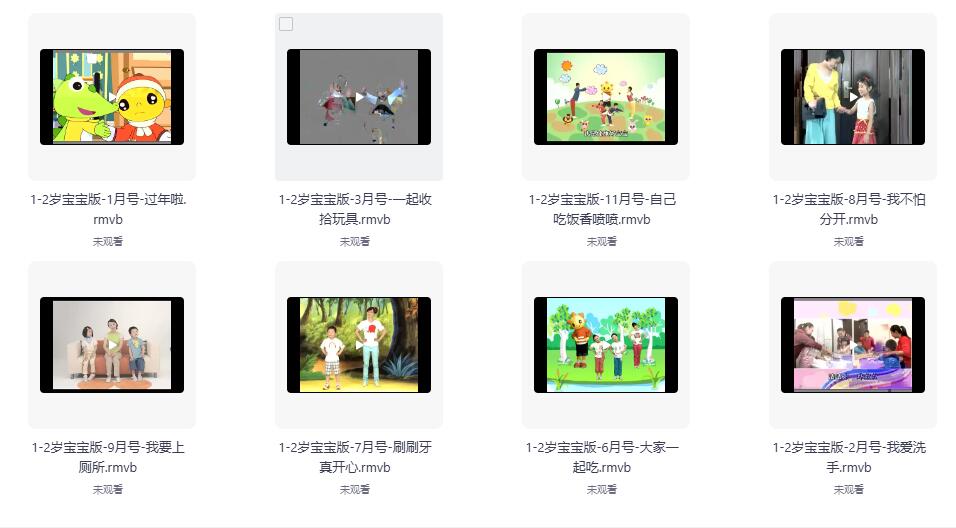Open the video 1月号-过年啦
The image size is (956, 528).
coord(111,97)
